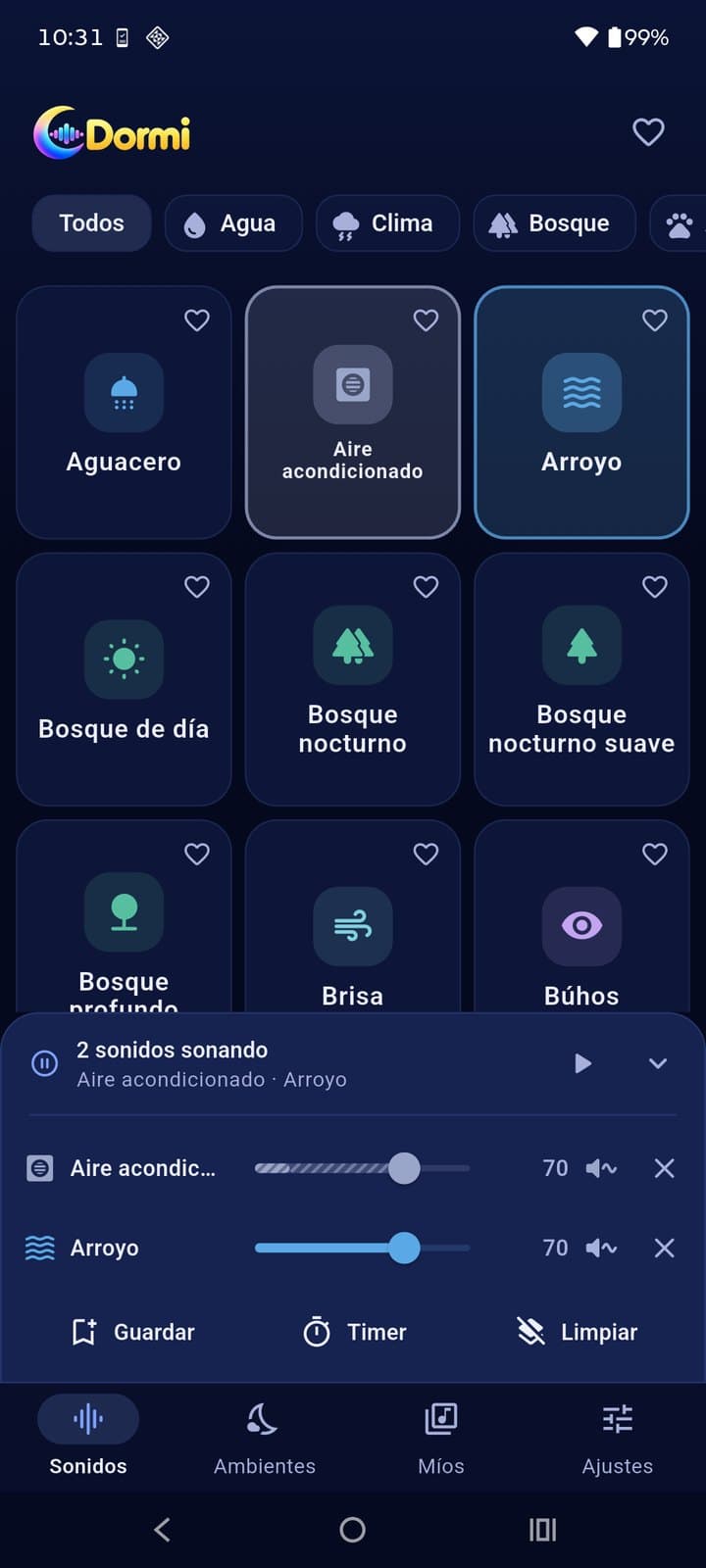Collapse the mixer panel with the chevron
This screenshot has width=706, height=1568.
point(658,1063)
